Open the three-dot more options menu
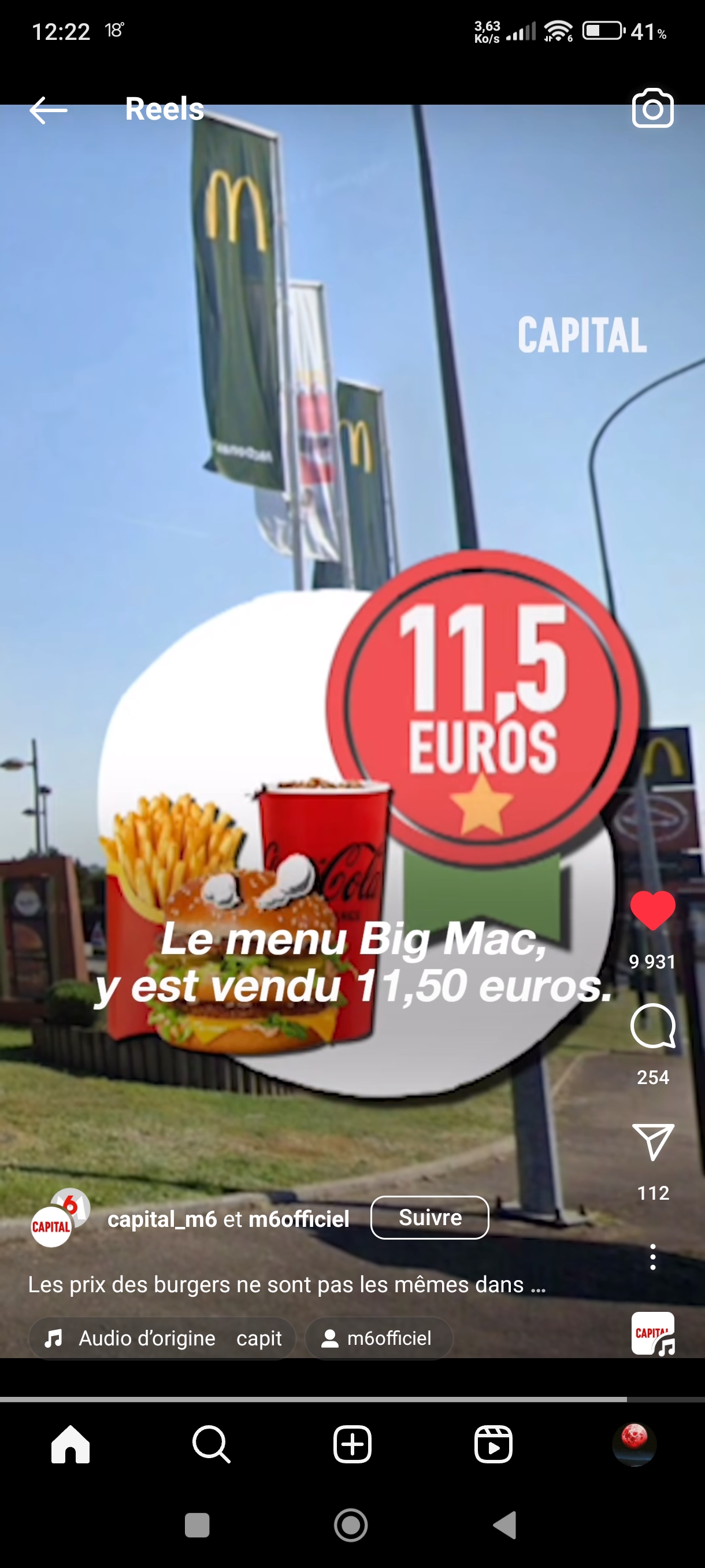This screenshot has height=1568, width=705. (652, 1257)
